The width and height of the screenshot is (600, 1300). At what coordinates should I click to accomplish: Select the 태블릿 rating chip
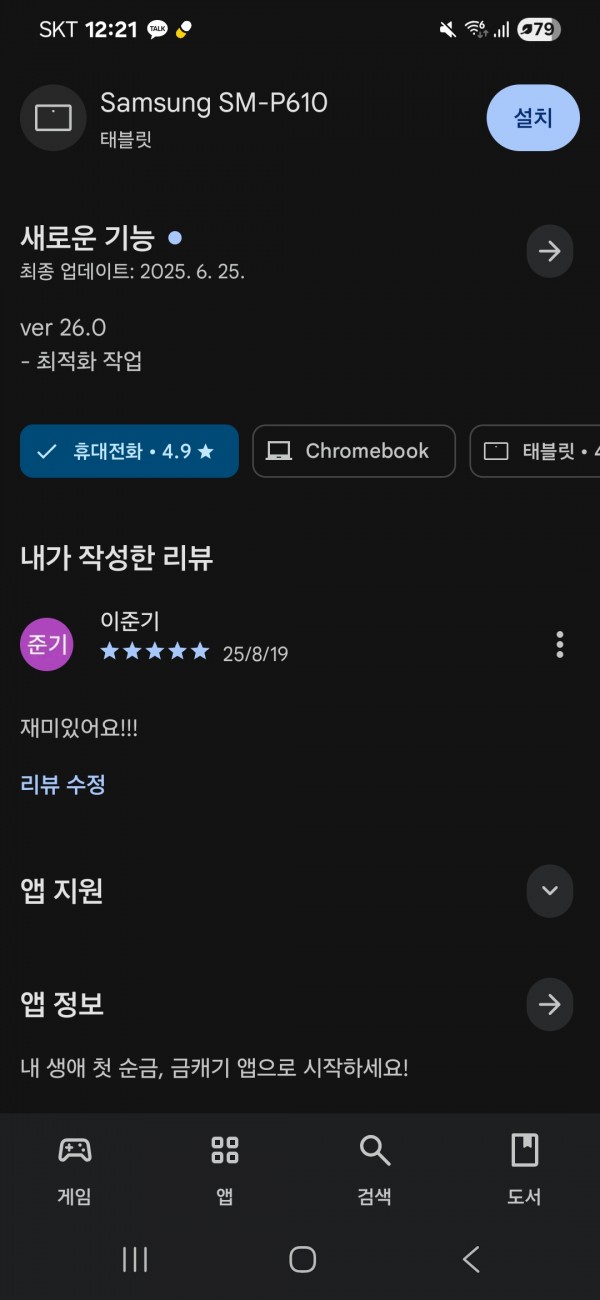(536, 451)
